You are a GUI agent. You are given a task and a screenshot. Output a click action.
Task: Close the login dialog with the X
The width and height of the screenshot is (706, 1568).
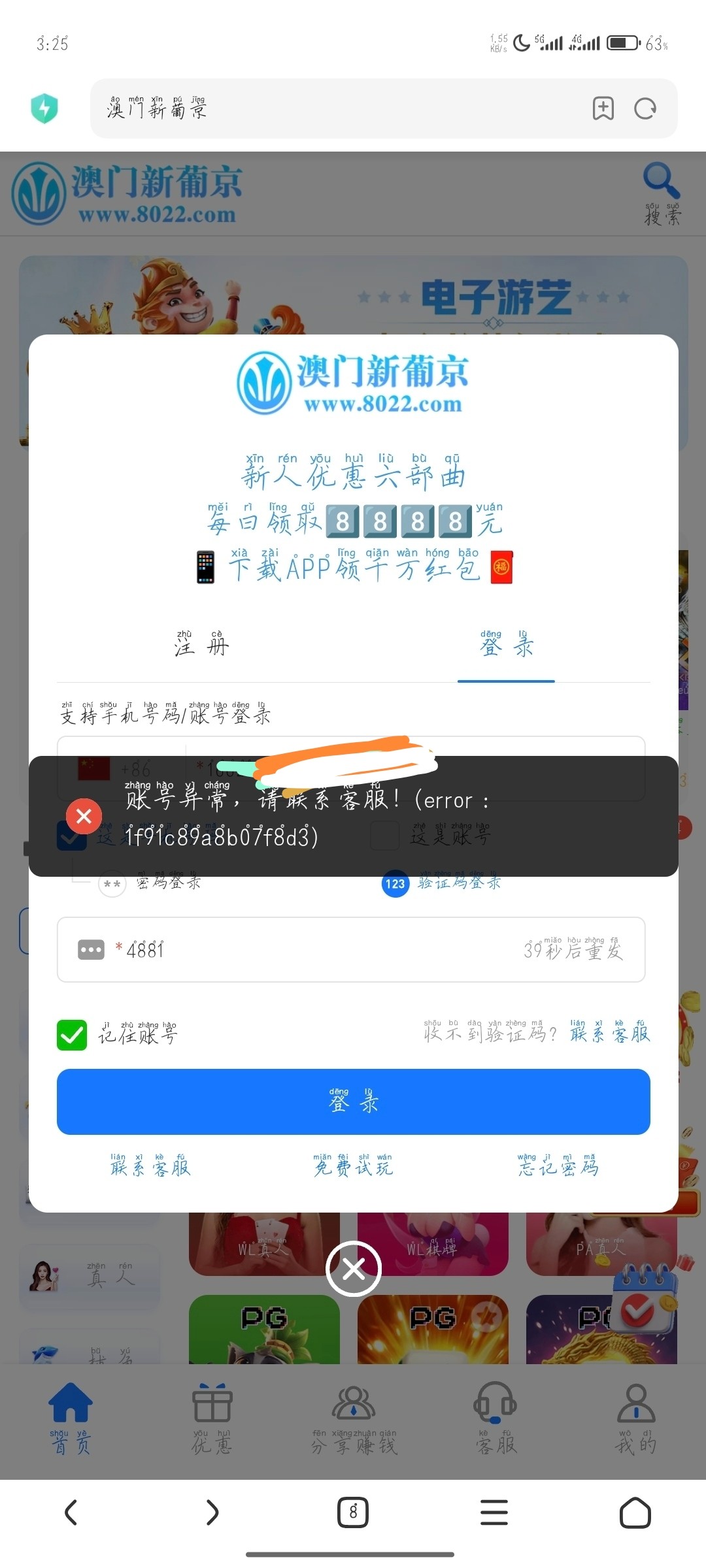click(353, 1269)
